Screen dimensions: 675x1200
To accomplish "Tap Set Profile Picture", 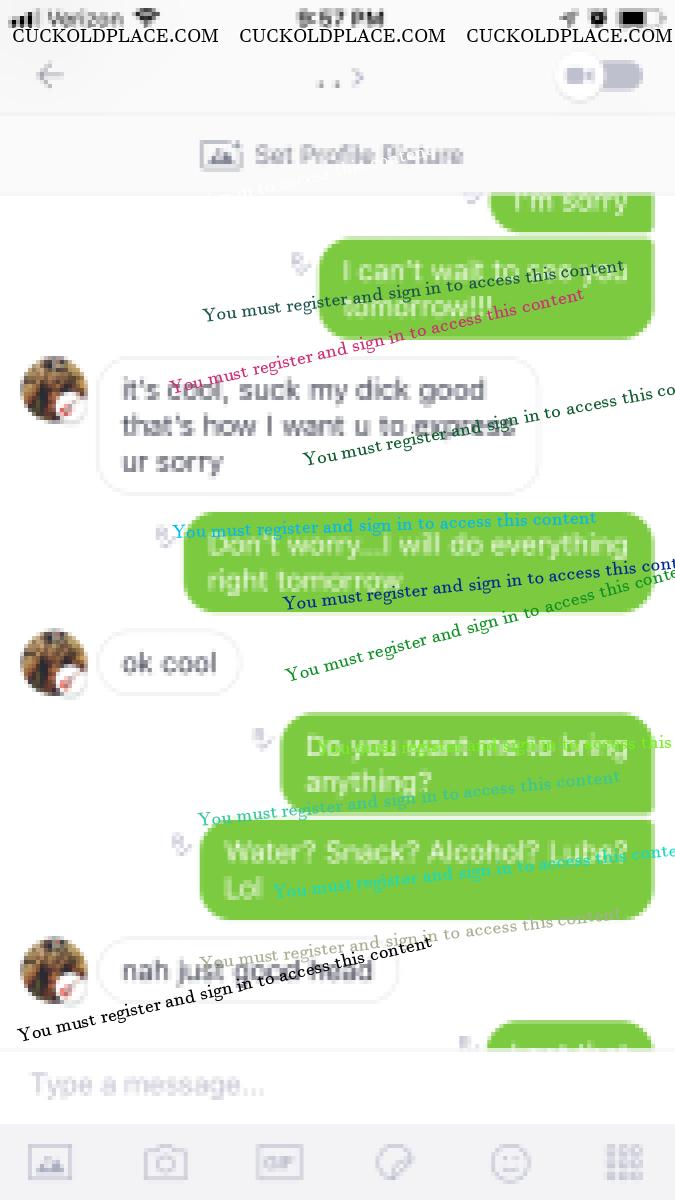I will point(333,155).
